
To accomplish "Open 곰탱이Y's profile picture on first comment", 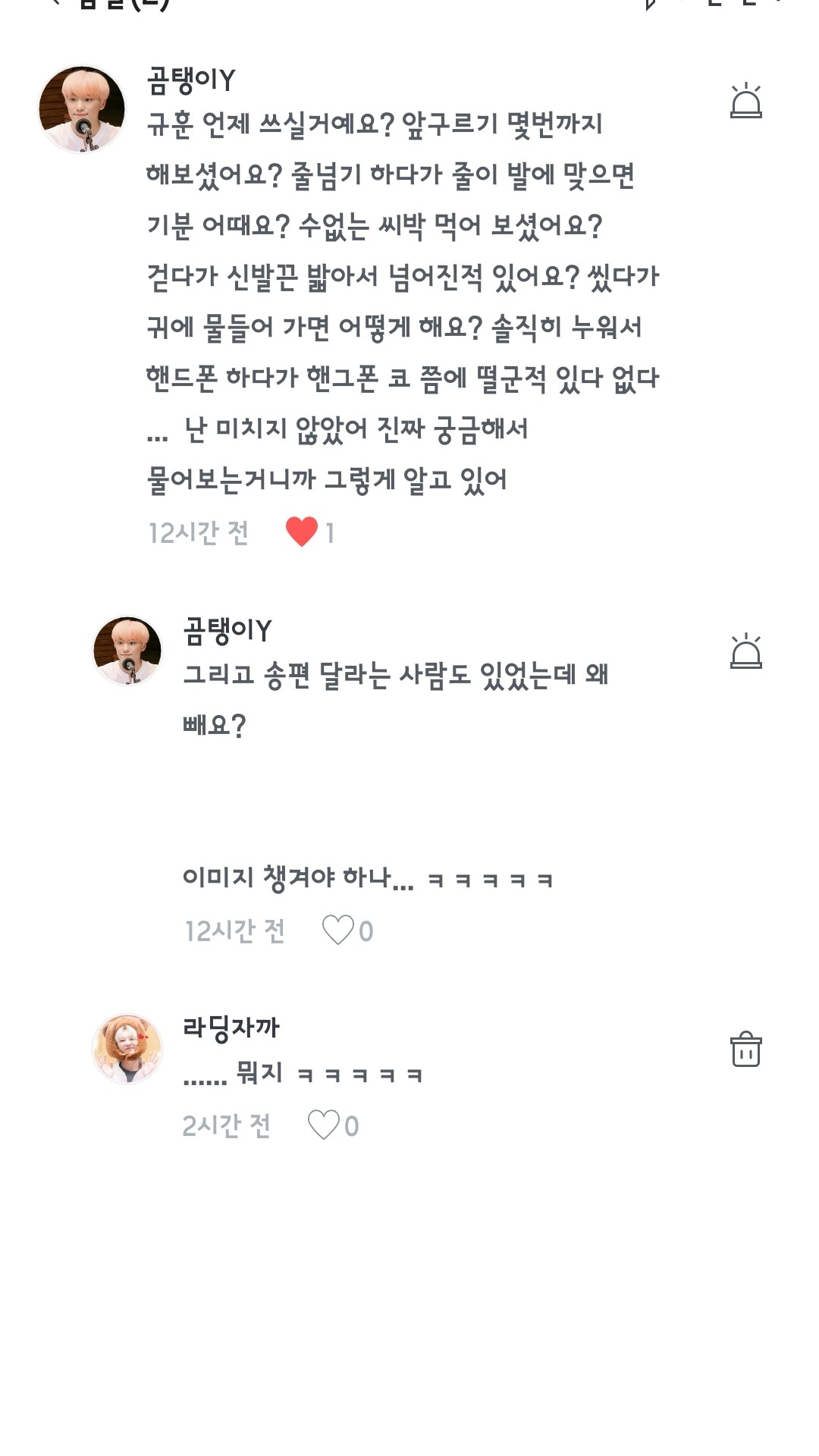I will click(82, 109).
